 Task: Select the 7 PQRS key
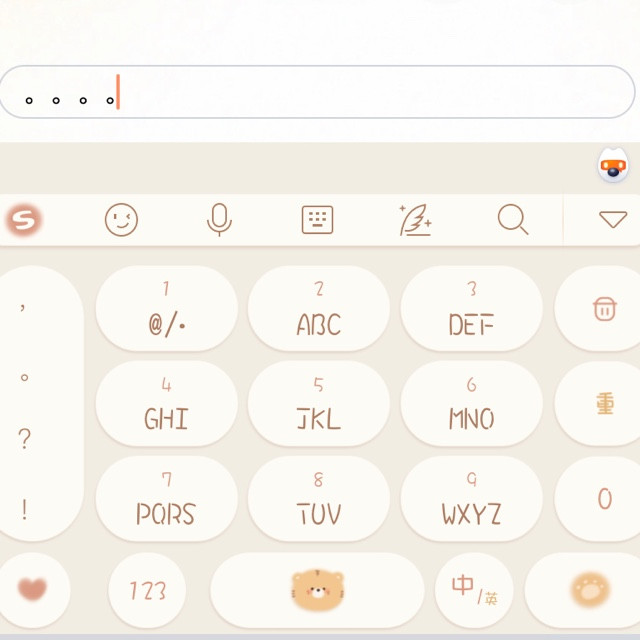[x=167, y=499]
